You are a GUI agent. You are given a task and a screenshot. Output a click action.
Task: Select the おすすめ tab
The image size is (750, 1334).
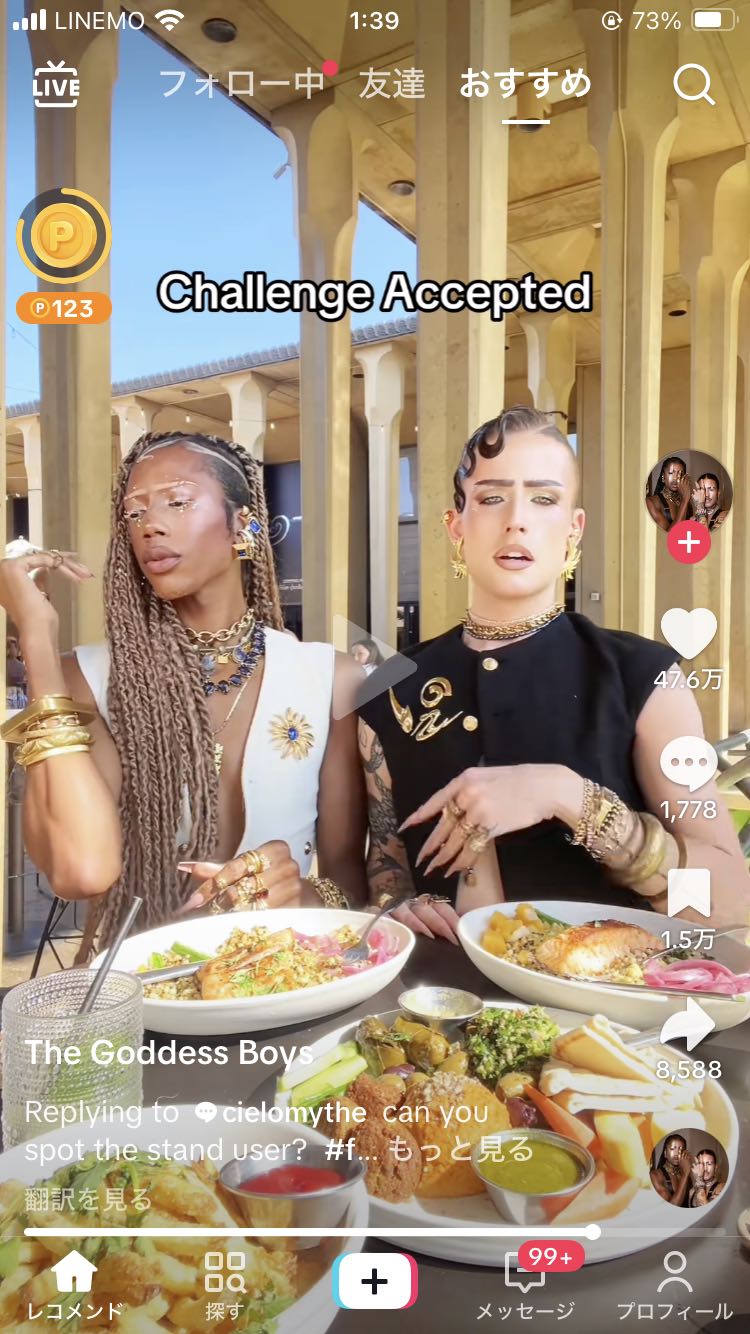525,84
